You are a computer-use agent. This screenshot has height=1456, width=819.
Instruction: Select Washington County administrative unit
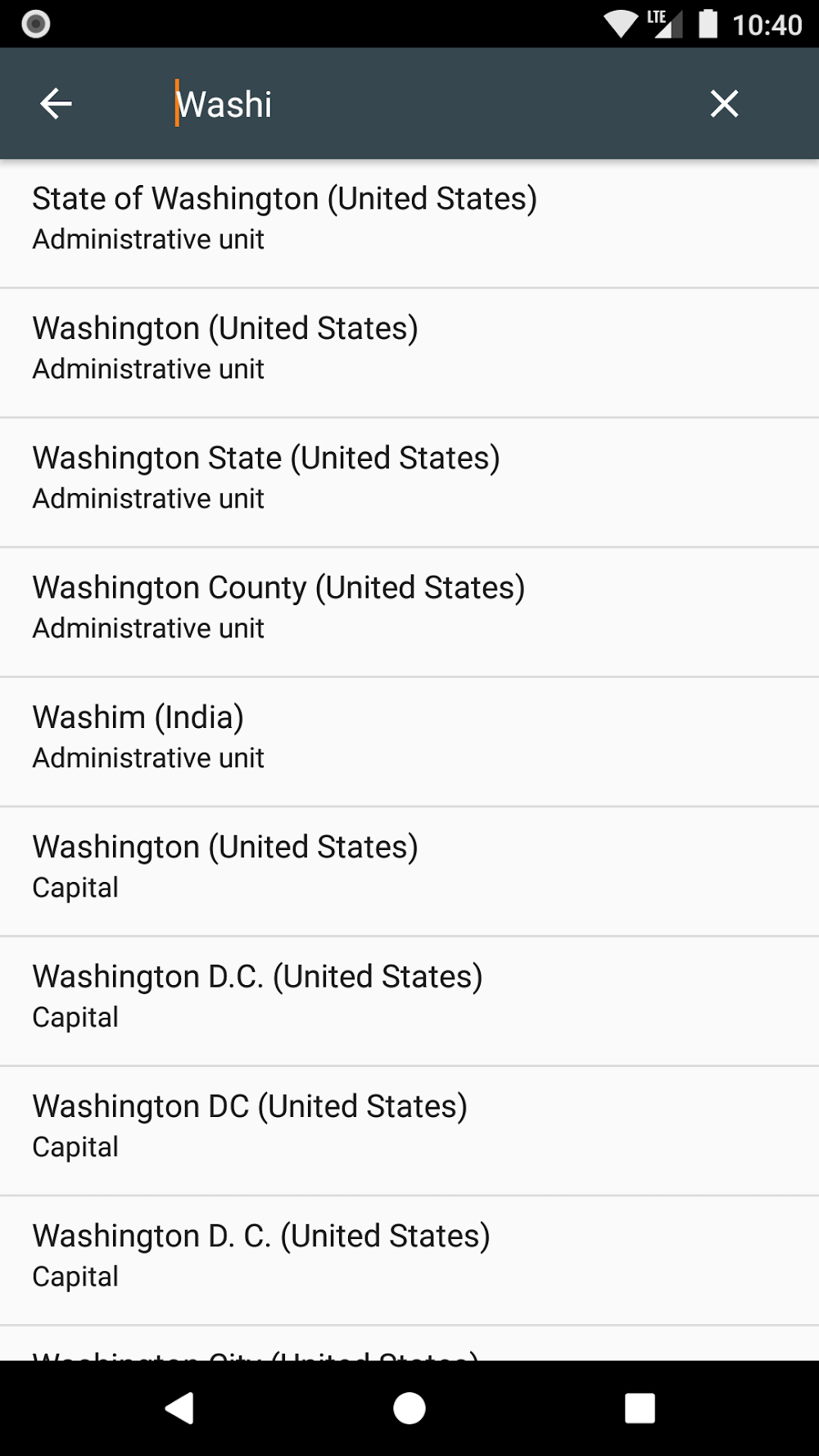tap(278, 604)
